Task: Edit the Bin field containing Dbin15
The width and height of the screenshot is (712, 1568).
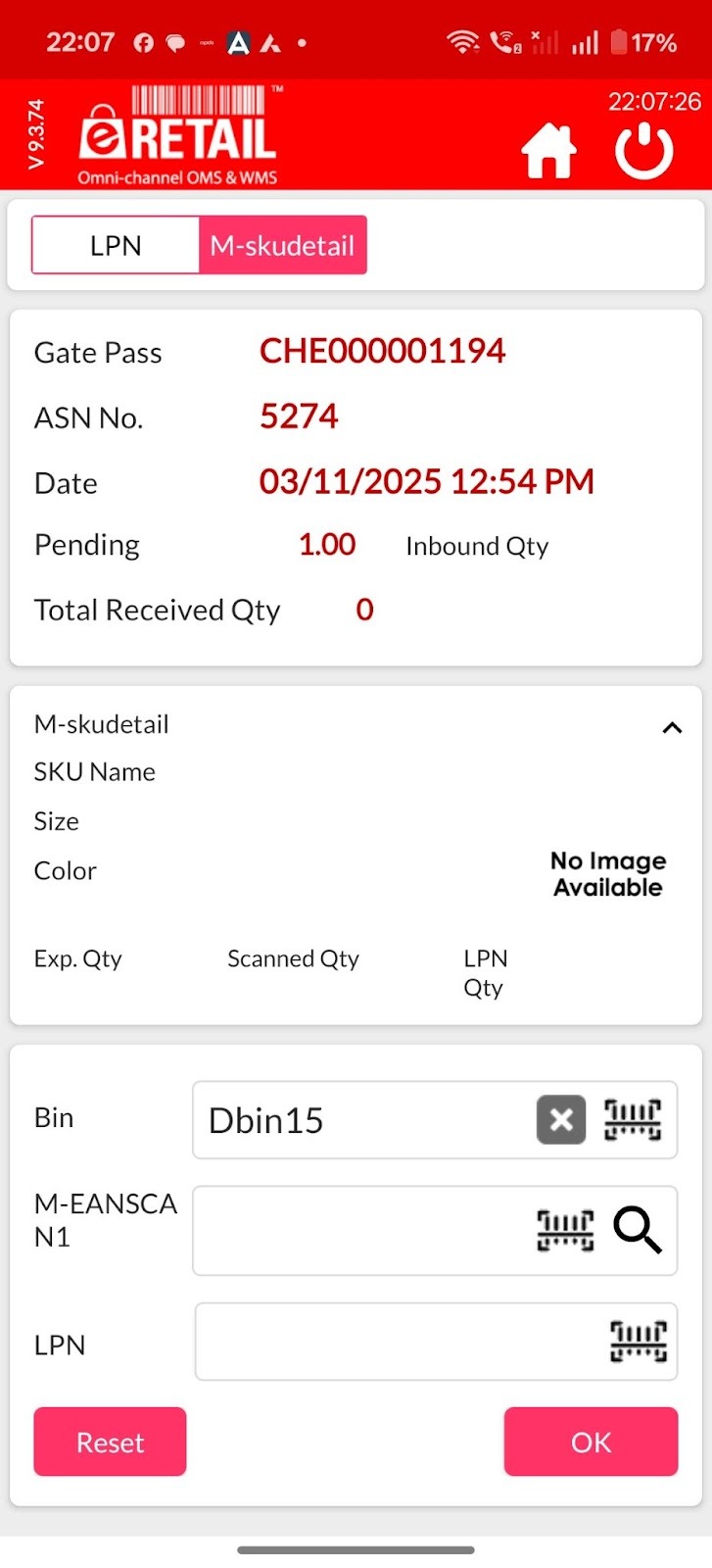Action: click(362, 1120)
